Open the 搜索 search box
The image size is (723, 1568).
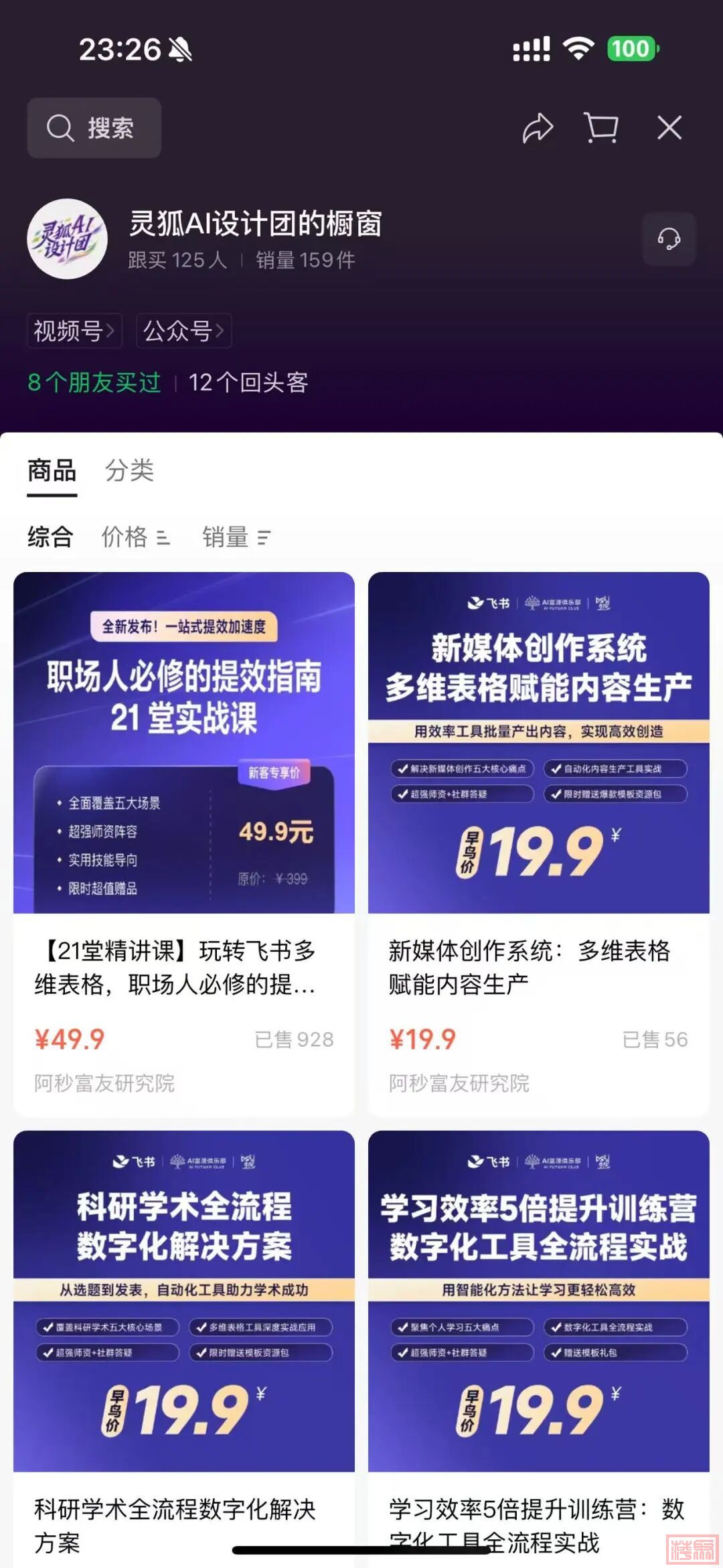[x=94, y=128]
